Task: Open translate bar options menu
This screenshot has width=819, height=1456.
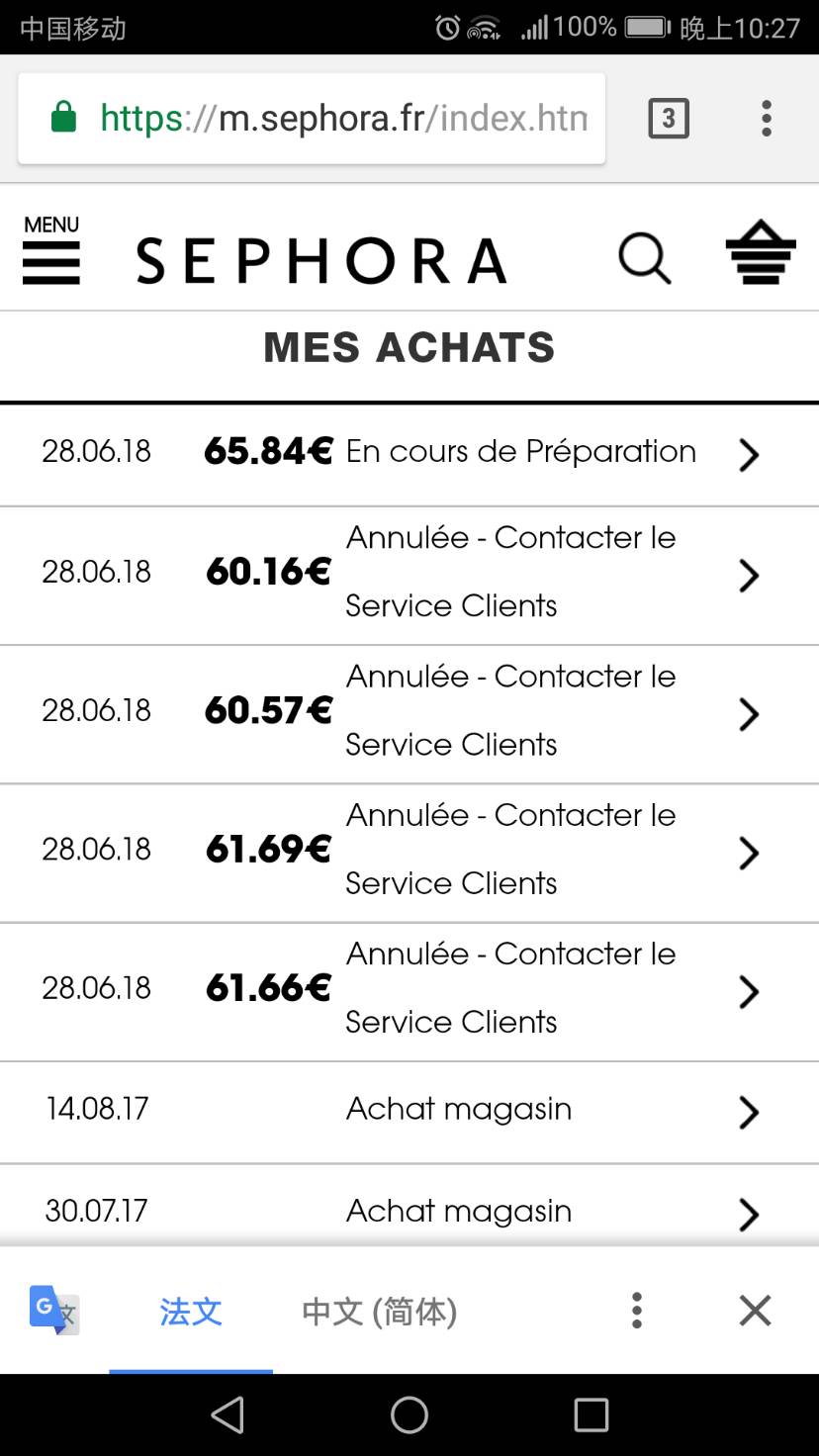Action: click(x=637, y=1311)
